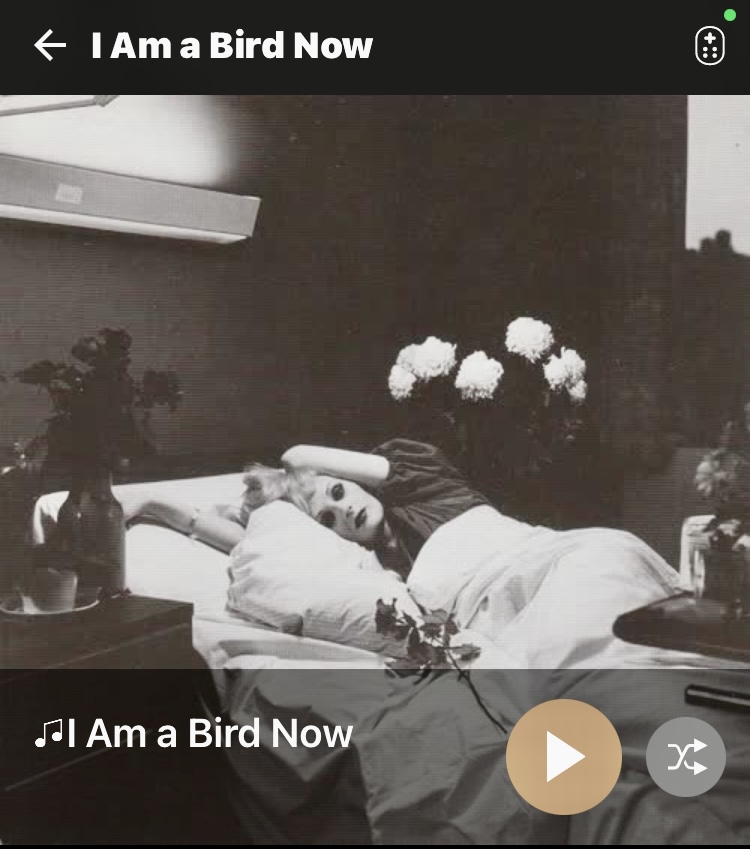Shuffle the album tracks
Viewport: 750px width, 849px height.
point(685,757)
